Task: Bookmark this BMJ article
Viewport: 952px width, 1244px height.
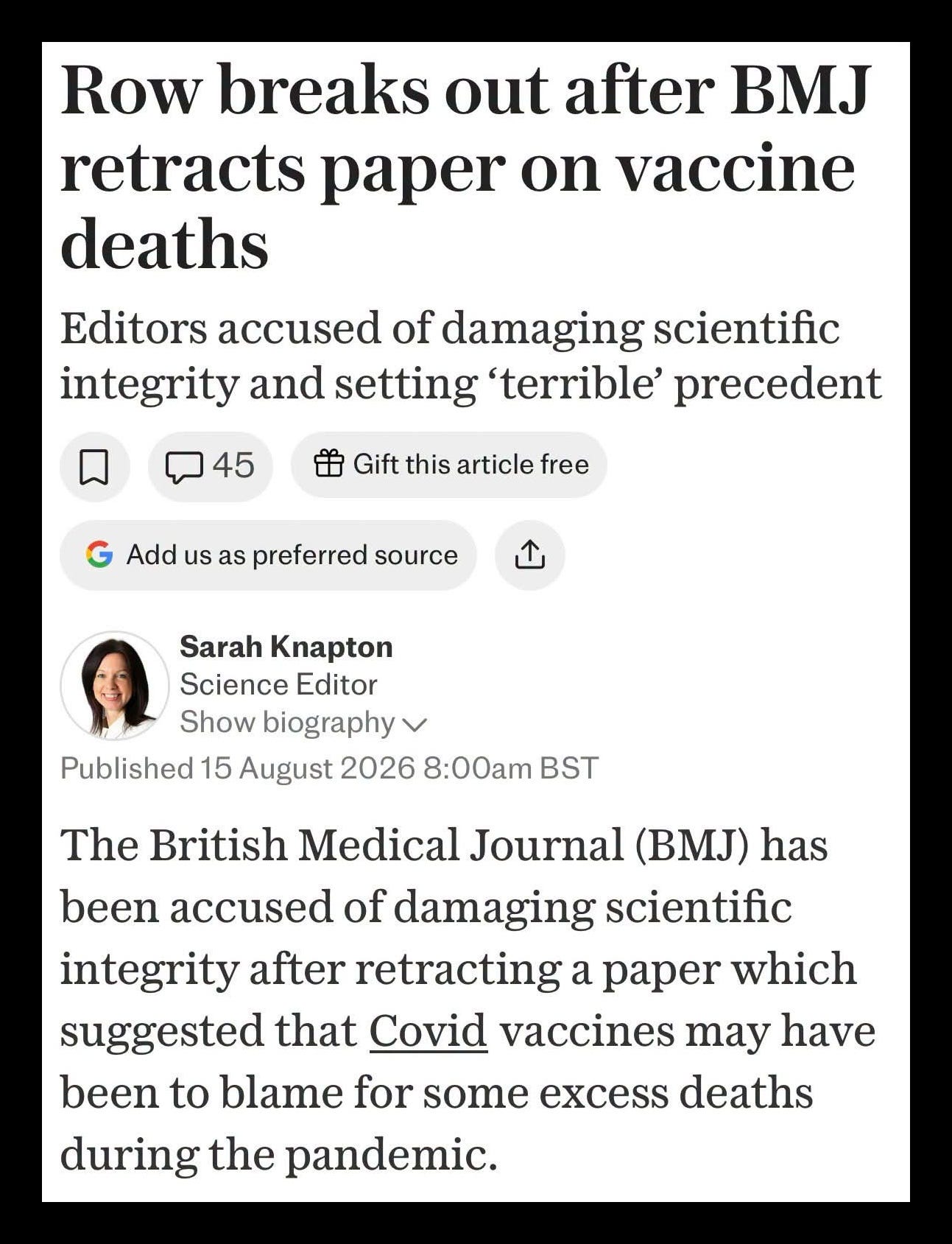Action: 94,466
